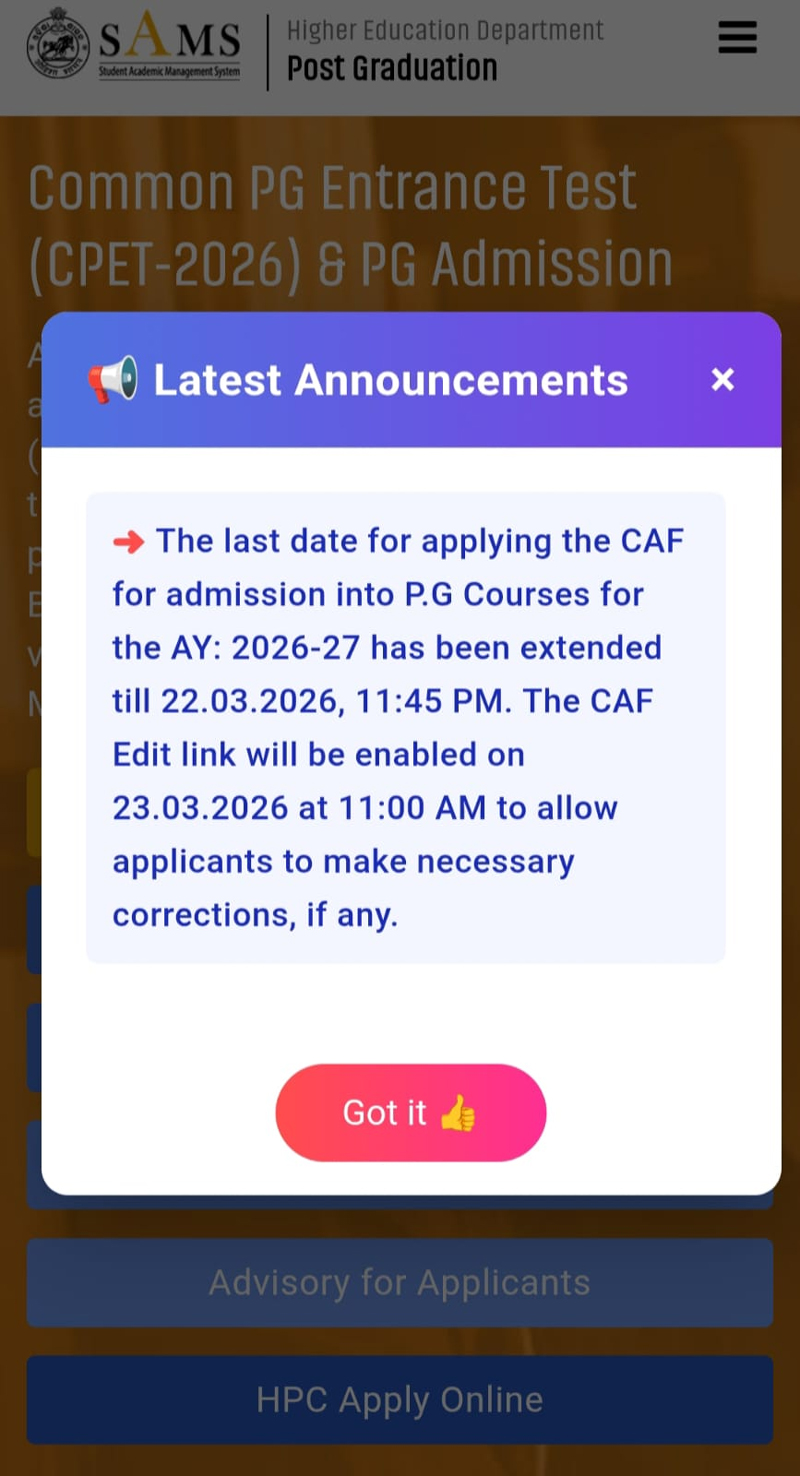Close the Latest Announcements dialog

tap(722, 380)
